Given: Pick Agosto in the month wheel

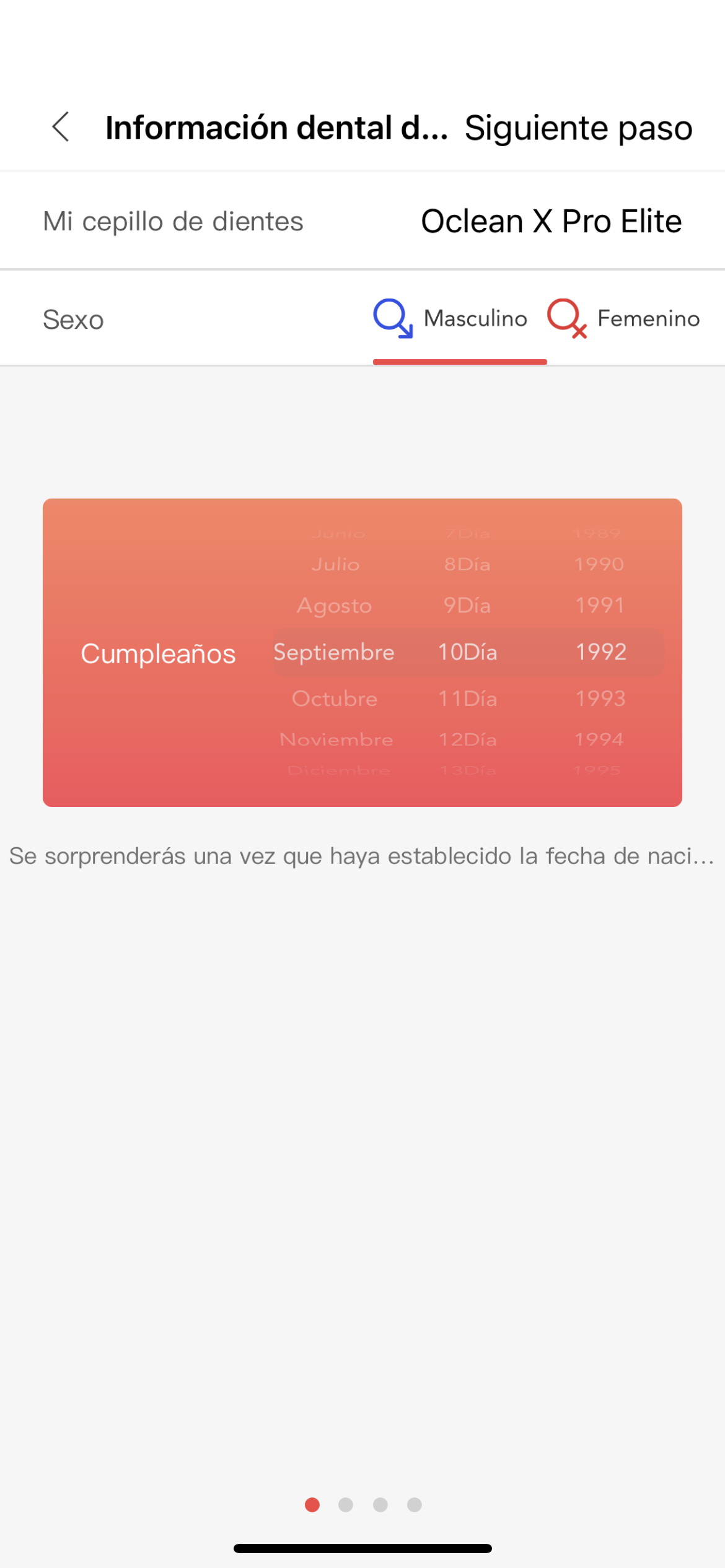Looking at the screenshot, I should [x=335, y=605].
